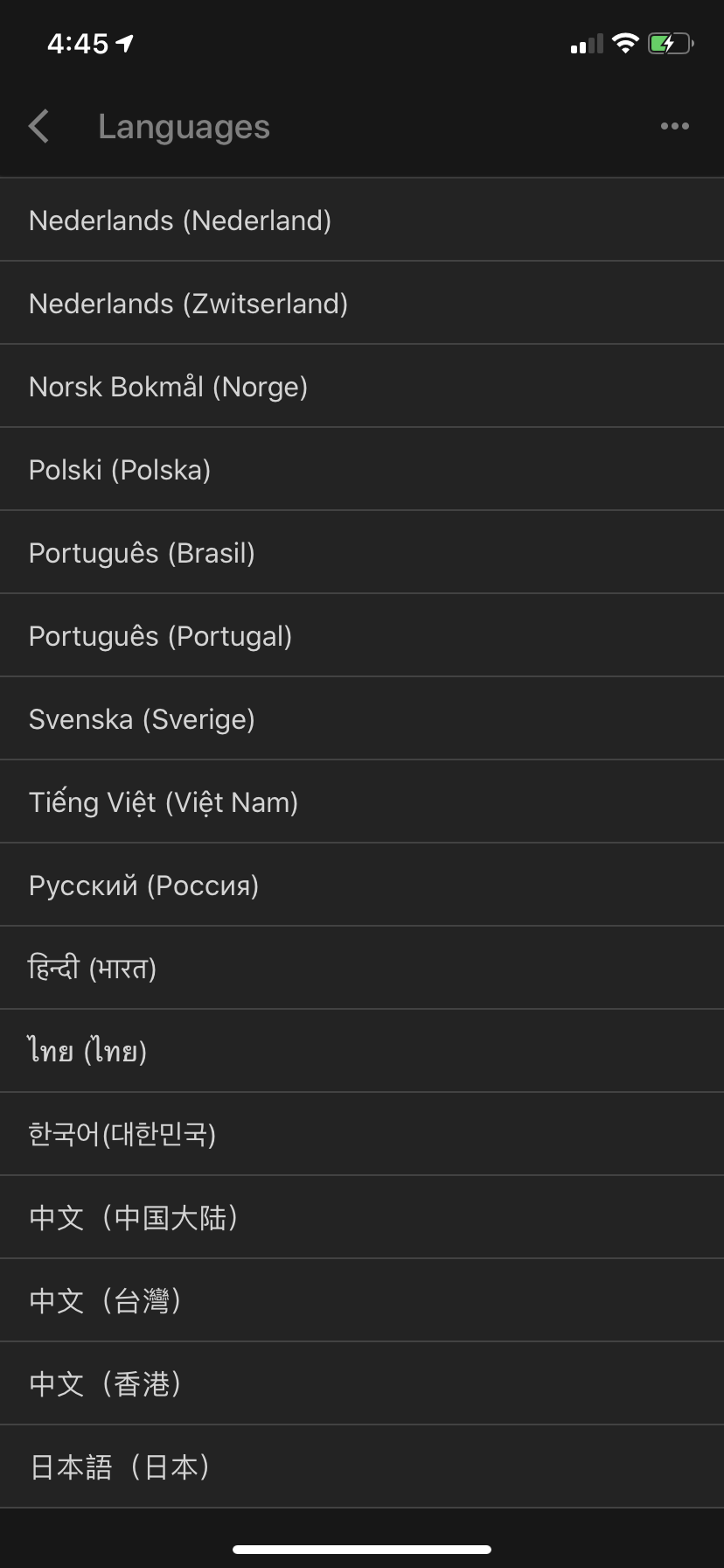This screenshot has width=724, height=1568.
Task: Select 한국어(대한민국)
Action: coord(122,1135)
